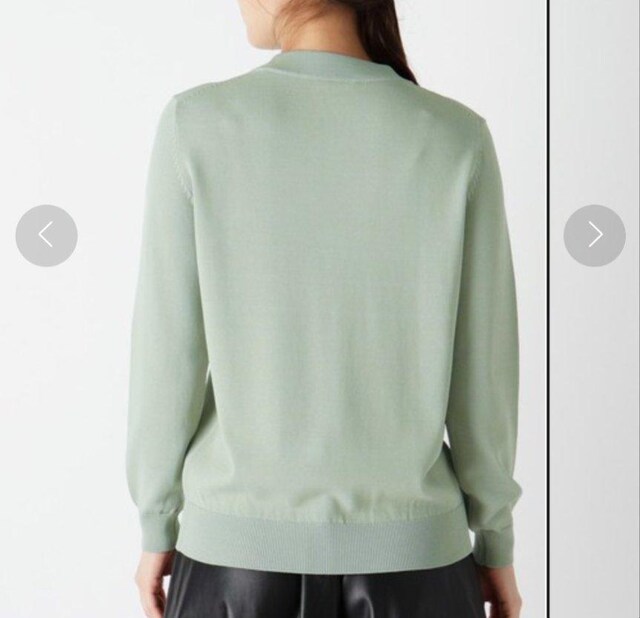The width and height of the screenshot is (640, 618).
Task: Go to the previous product photo
Action: click(46, 236)
